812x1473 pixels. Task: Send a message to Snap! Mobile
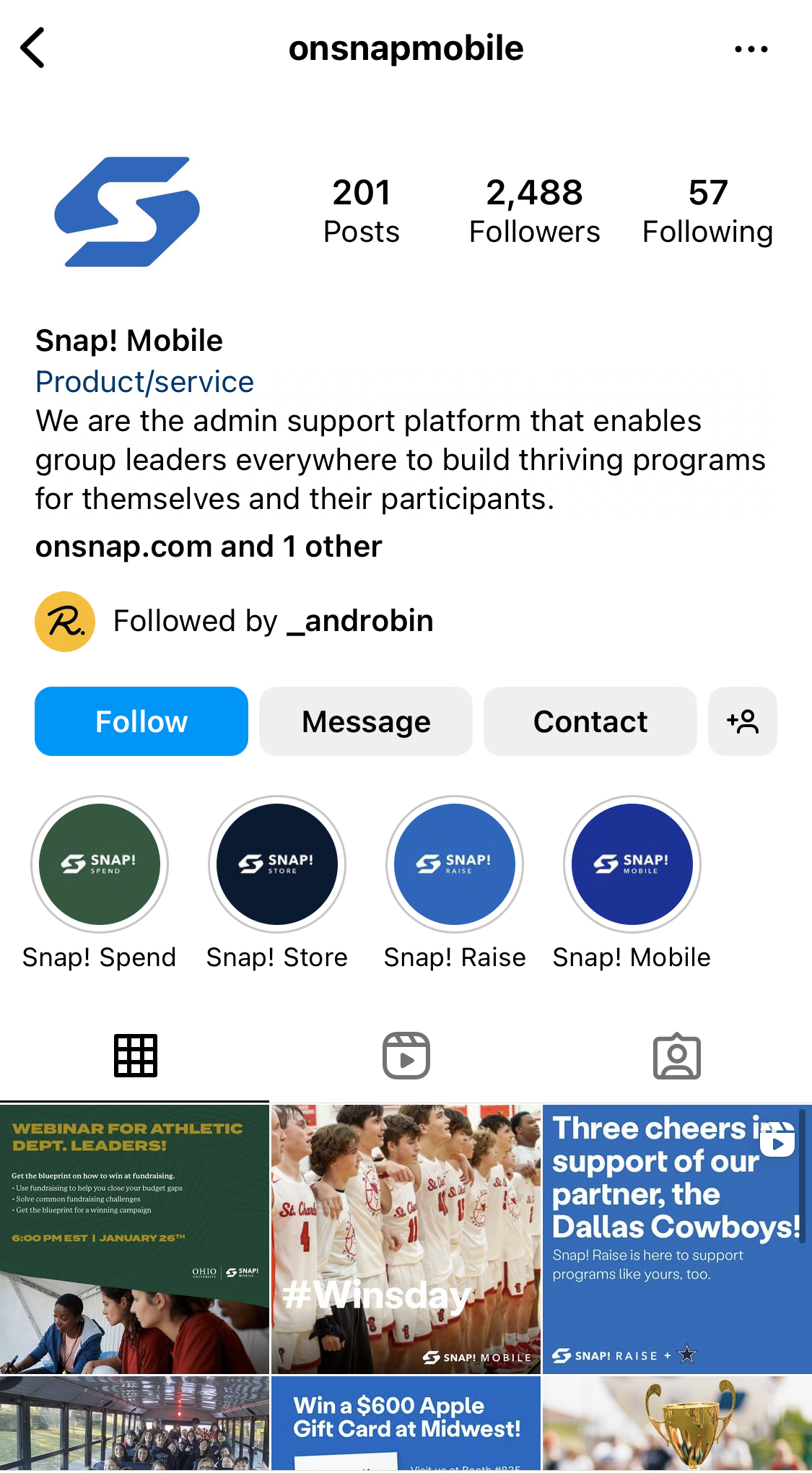coord(366,721)
